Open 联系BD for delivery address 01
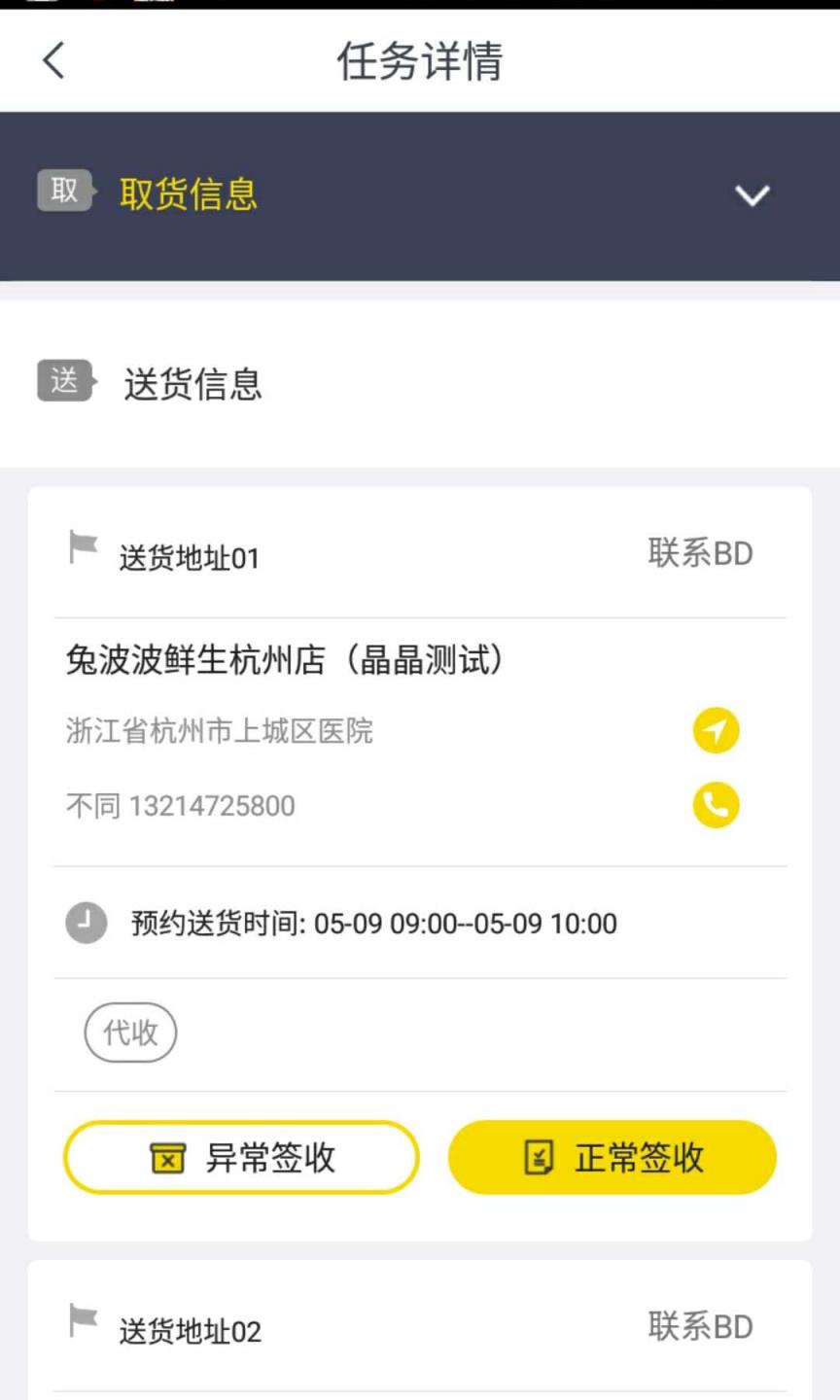 (700, 553)
